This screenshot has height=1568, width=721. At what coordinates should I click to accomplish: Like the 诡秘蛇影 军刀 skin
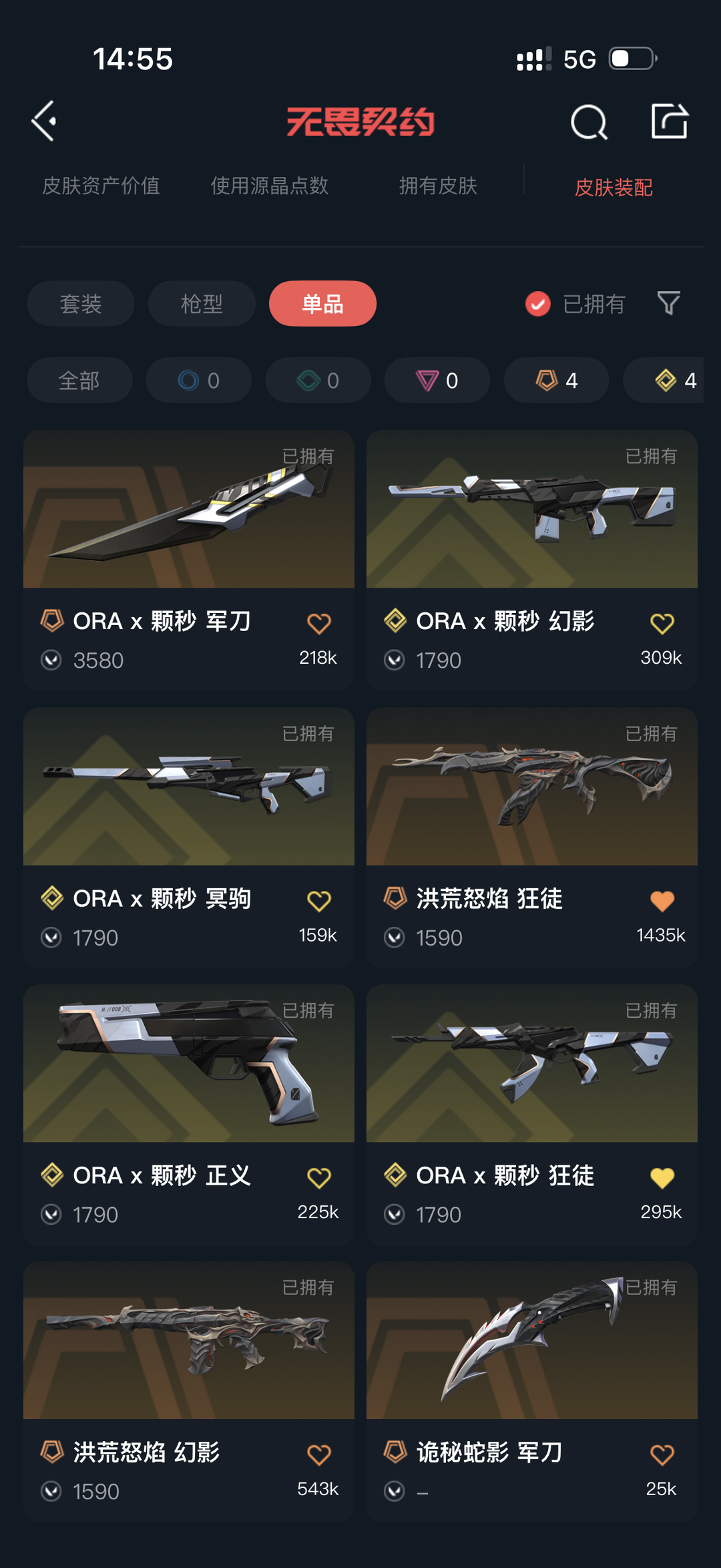pos(662,1455)
